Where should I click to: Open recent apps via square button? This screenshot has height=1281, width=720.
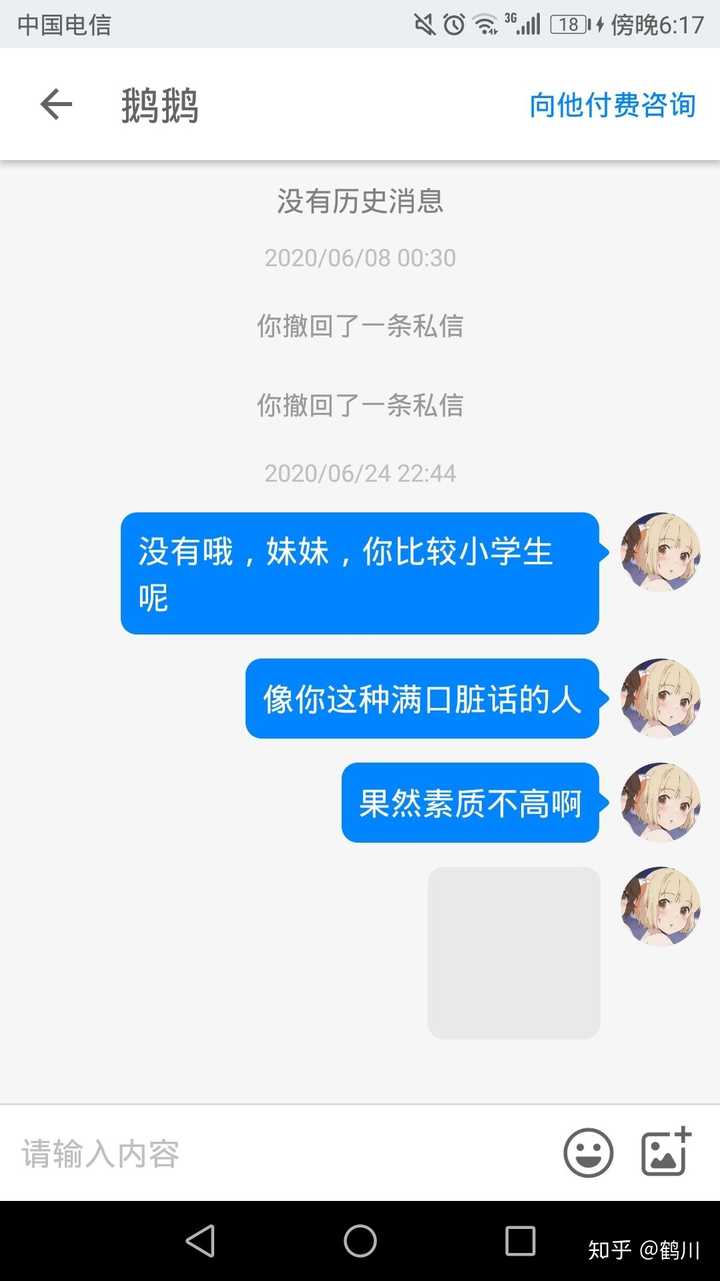click(x=520, y=1241)
